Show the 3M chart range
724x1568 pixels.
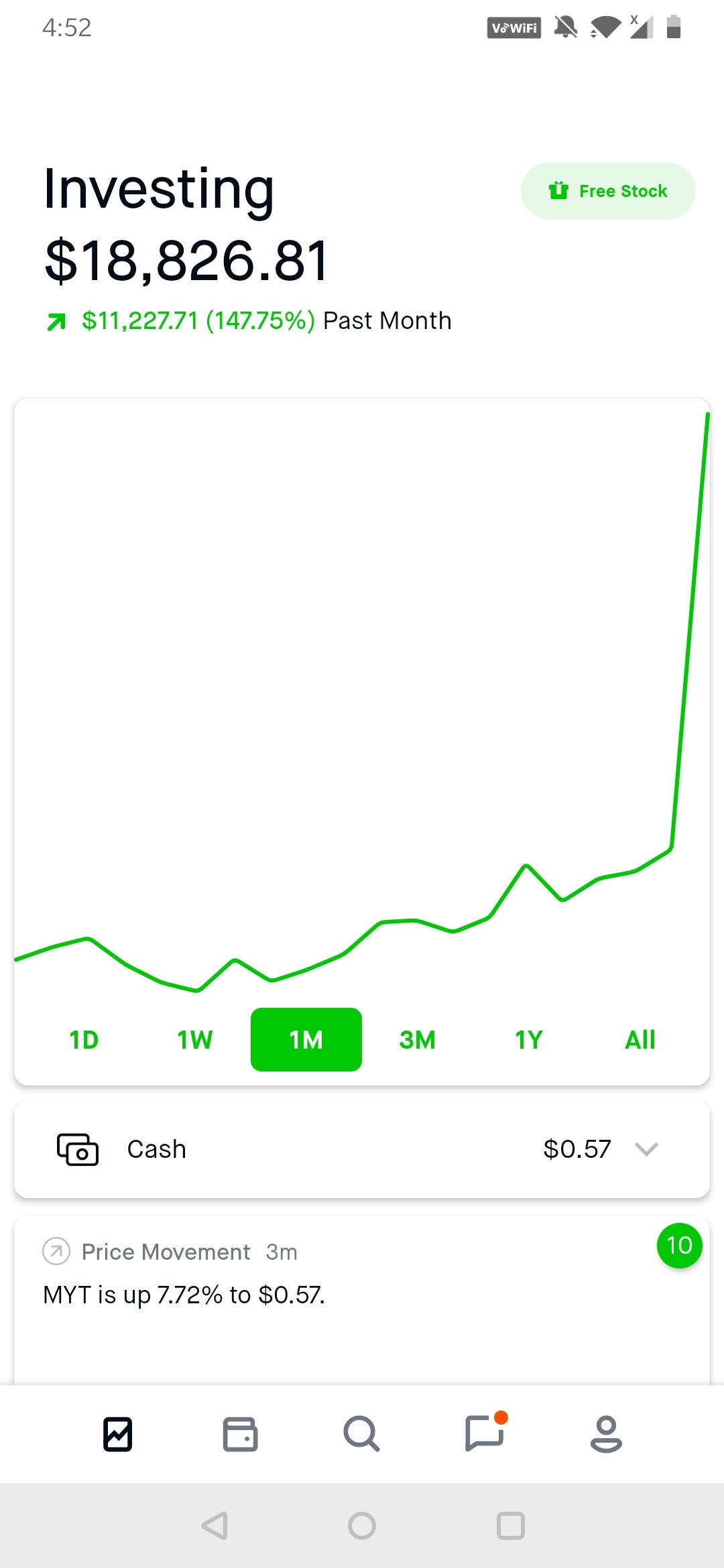(417, 1039)
